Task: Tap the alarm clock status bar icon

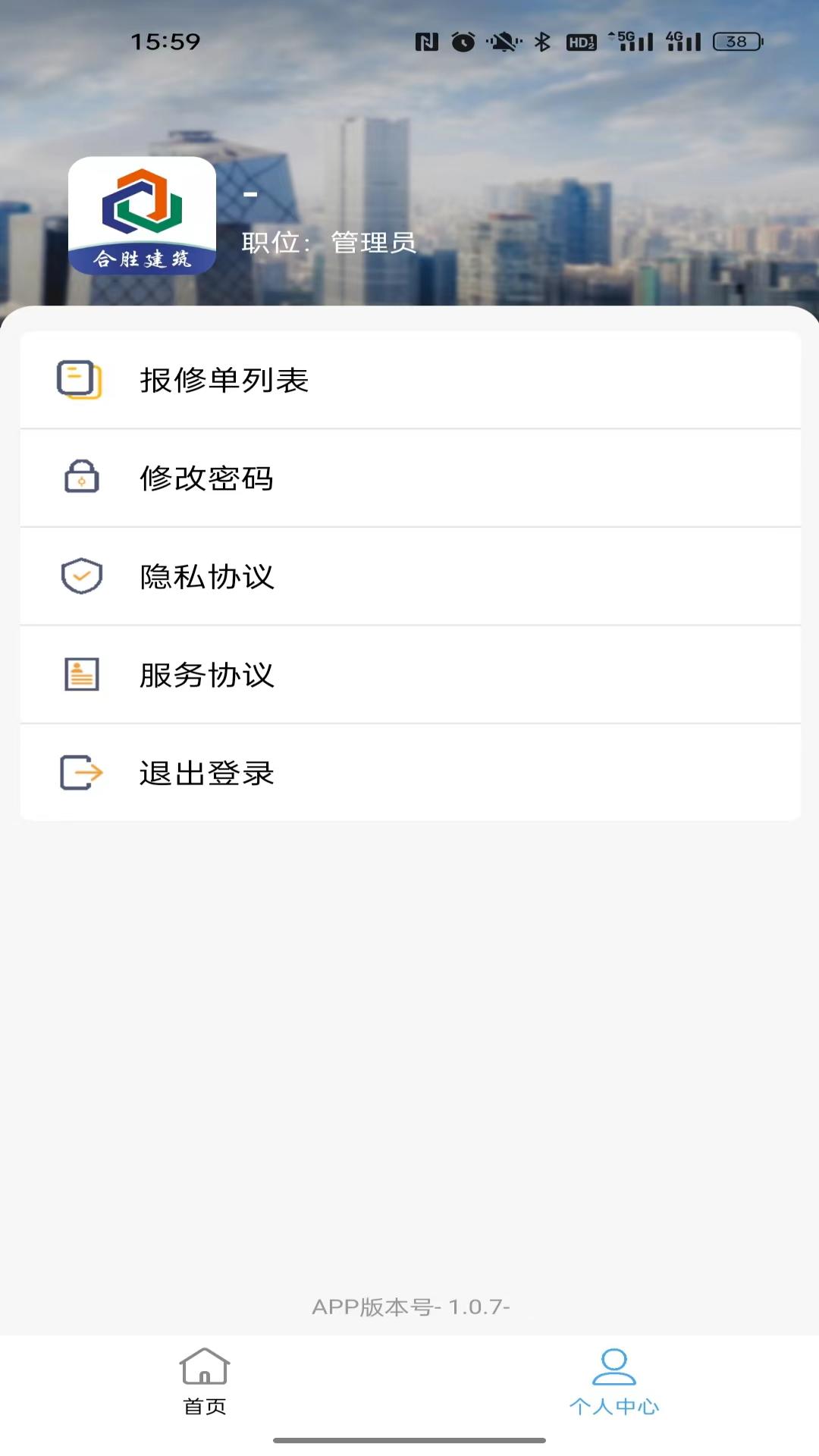Action: [463, 42]
